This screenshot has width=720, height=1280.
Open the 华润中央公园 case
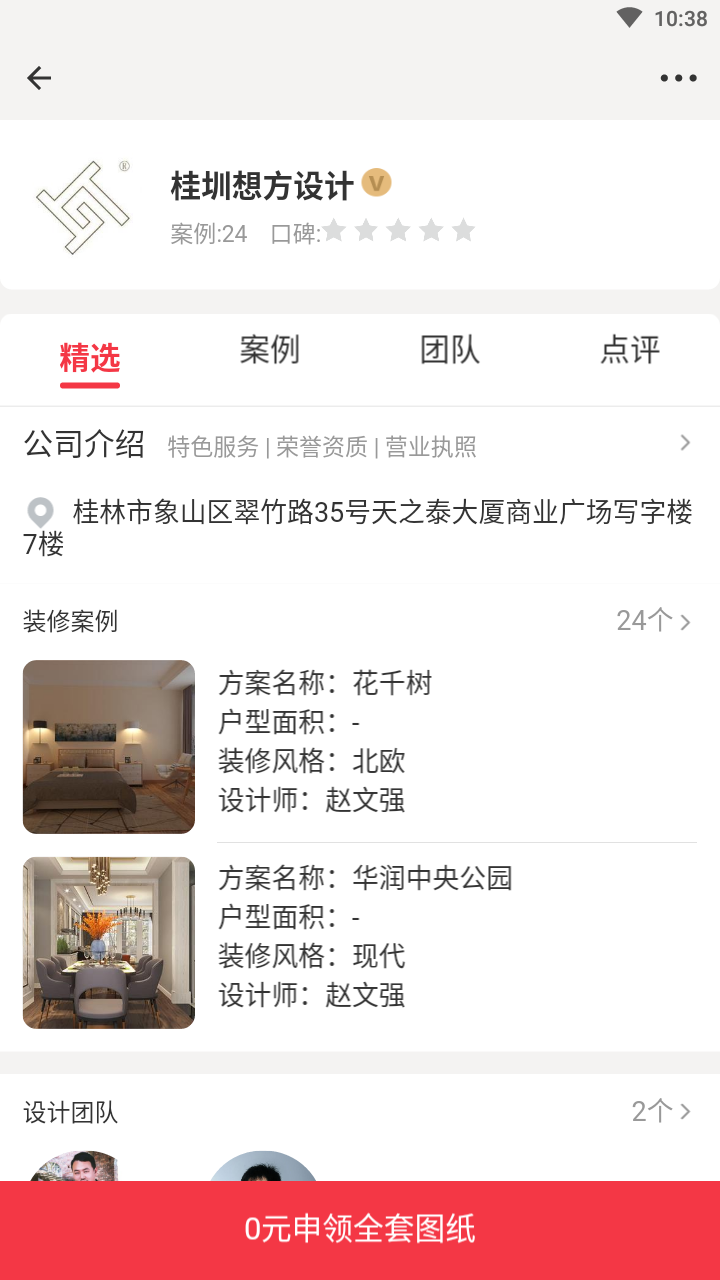[x=360, y=940]
